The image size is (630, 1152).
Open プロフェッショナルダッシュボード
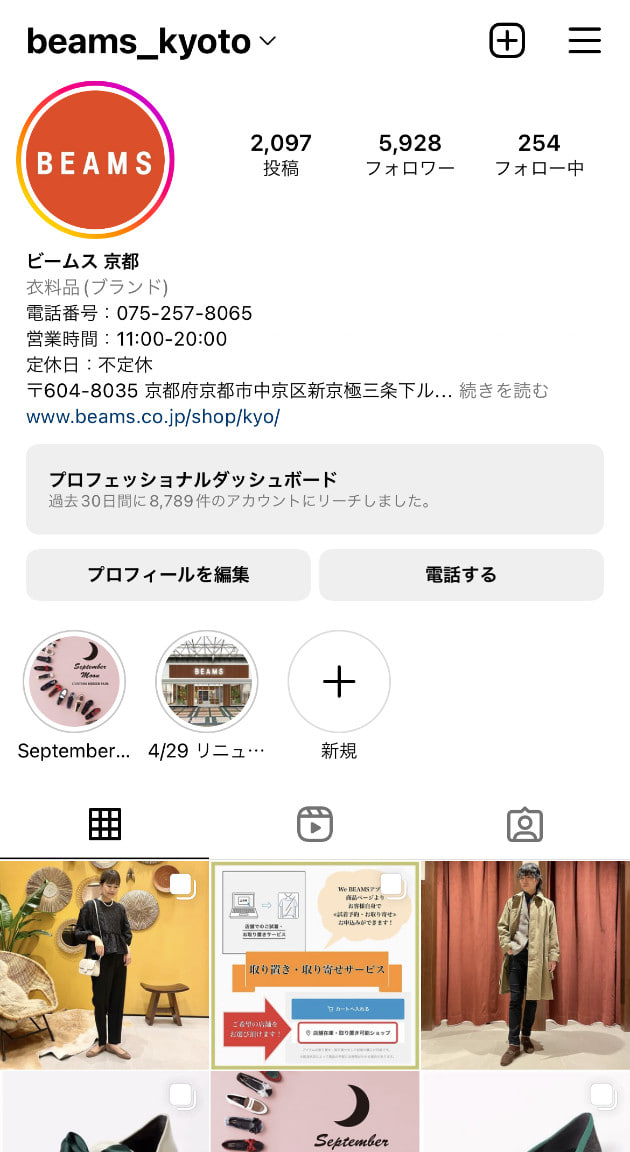[x=315, y=489]
